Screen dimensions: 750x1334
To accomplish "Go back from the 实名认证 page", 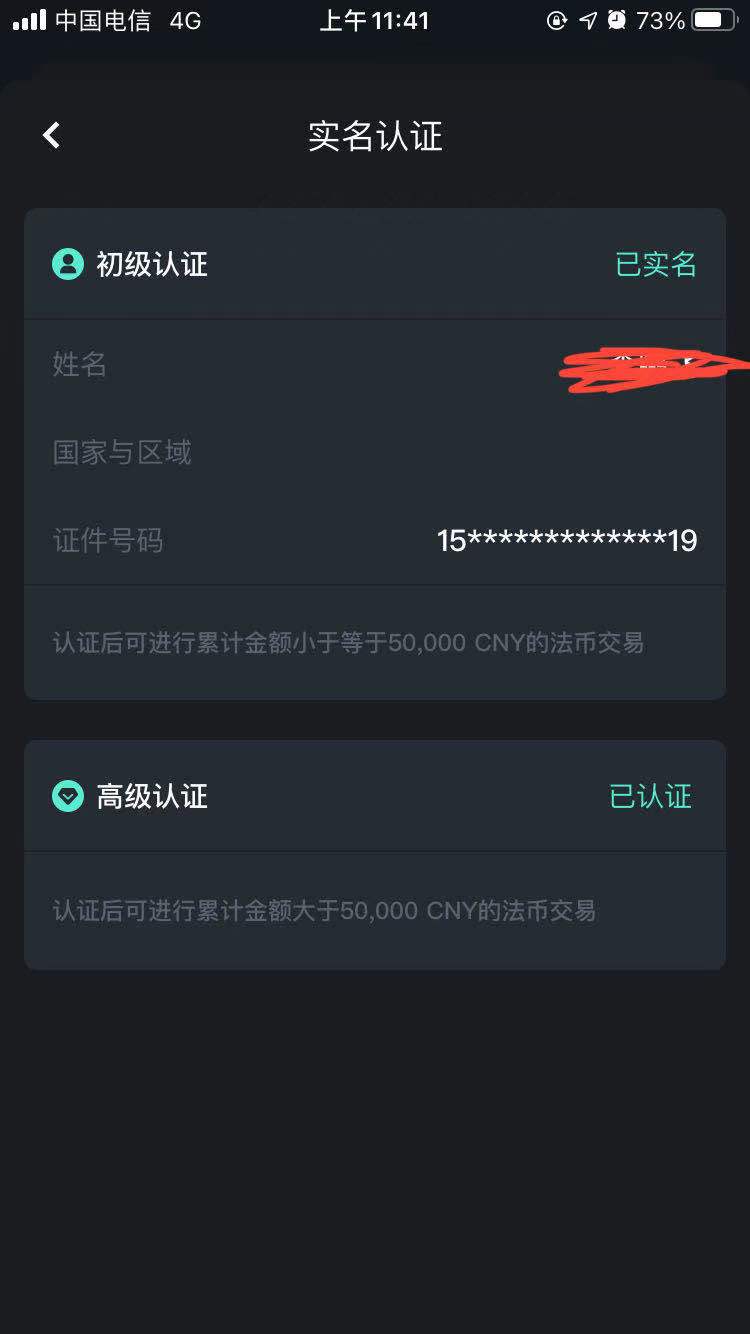I will point(52,135).
